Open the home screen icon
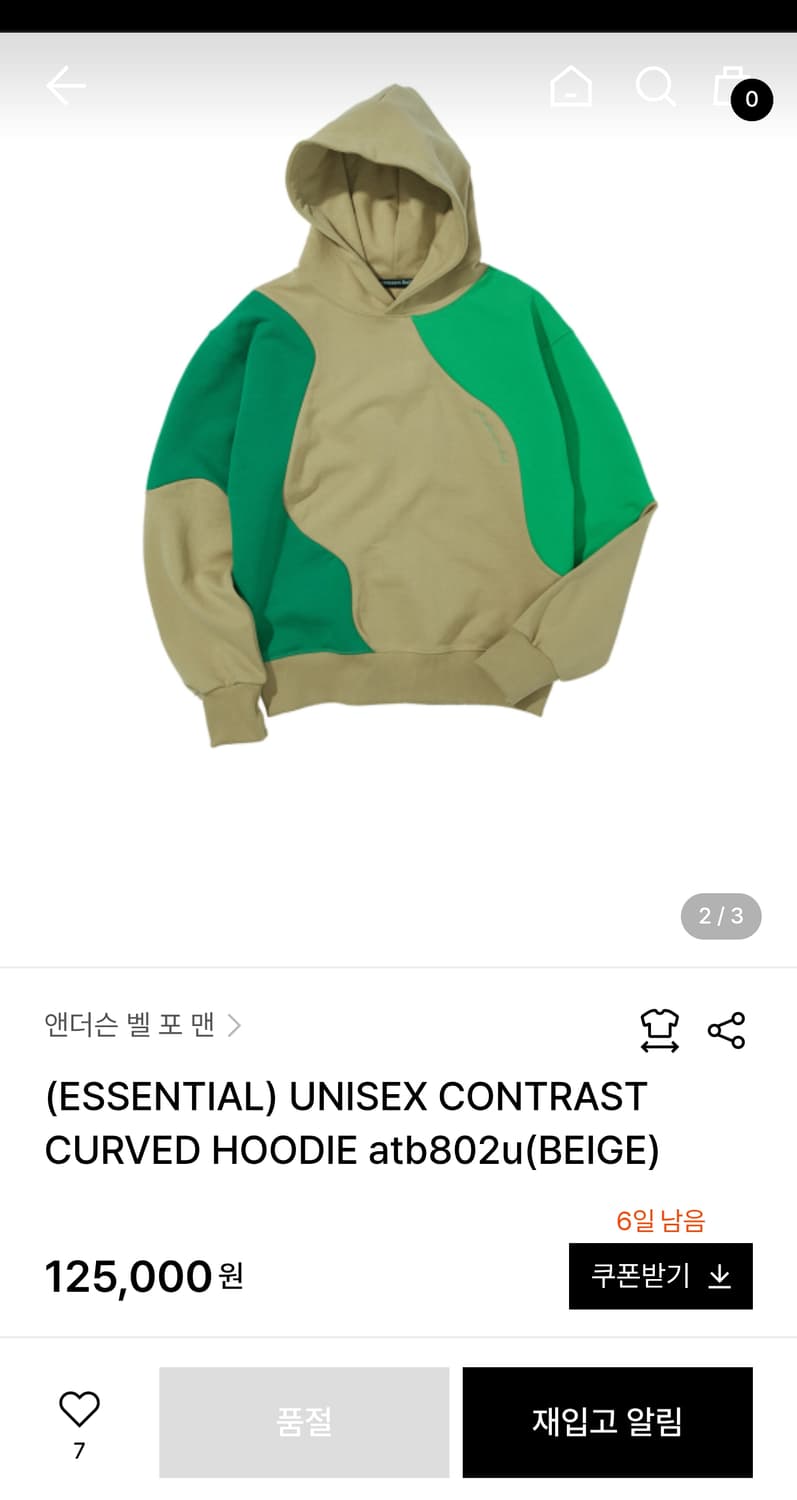797x1500 pixels. (571, 85)
